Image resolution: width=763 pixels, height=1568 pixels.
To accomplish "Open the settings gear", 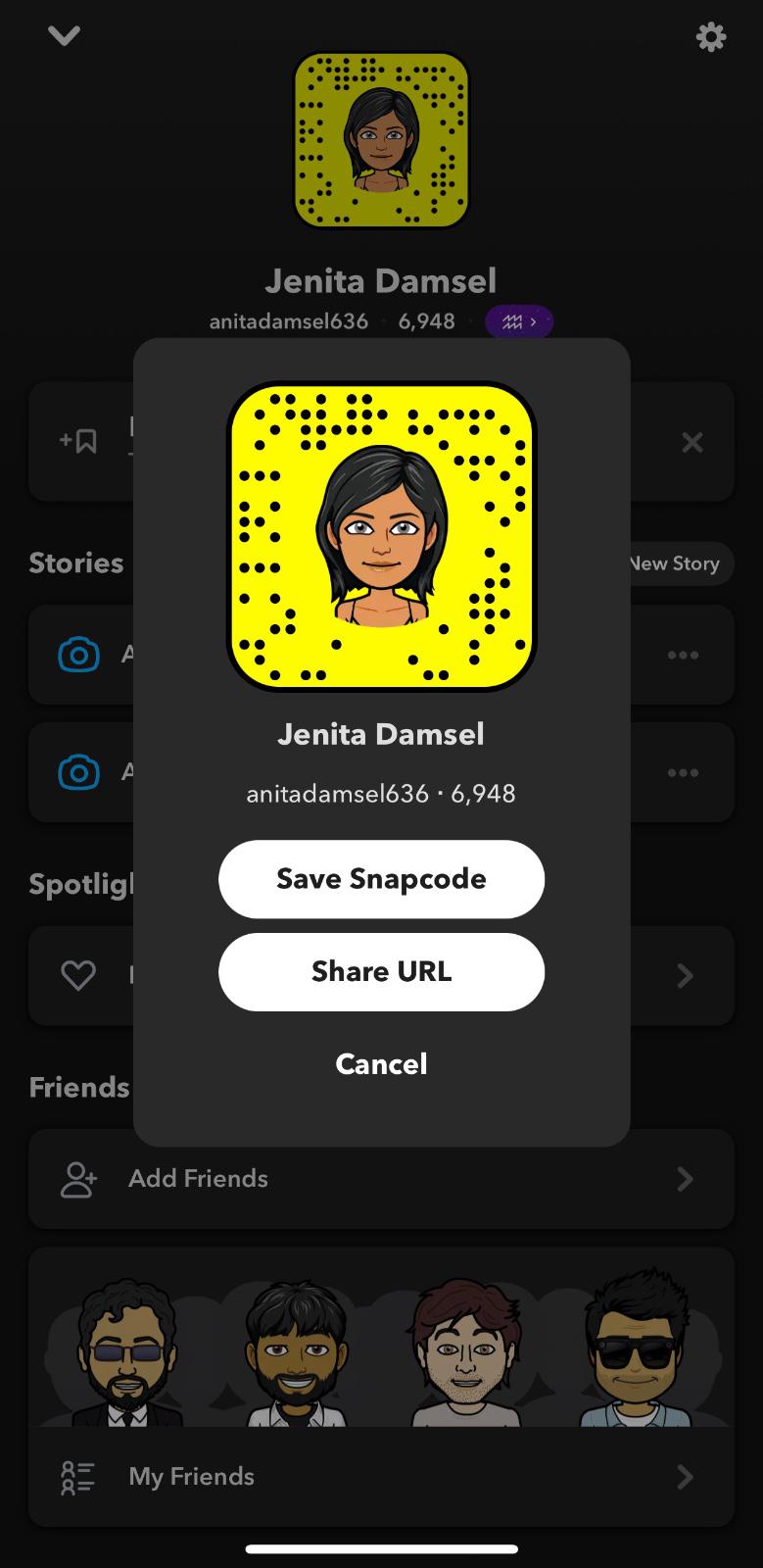I will [x=711, y=37].
